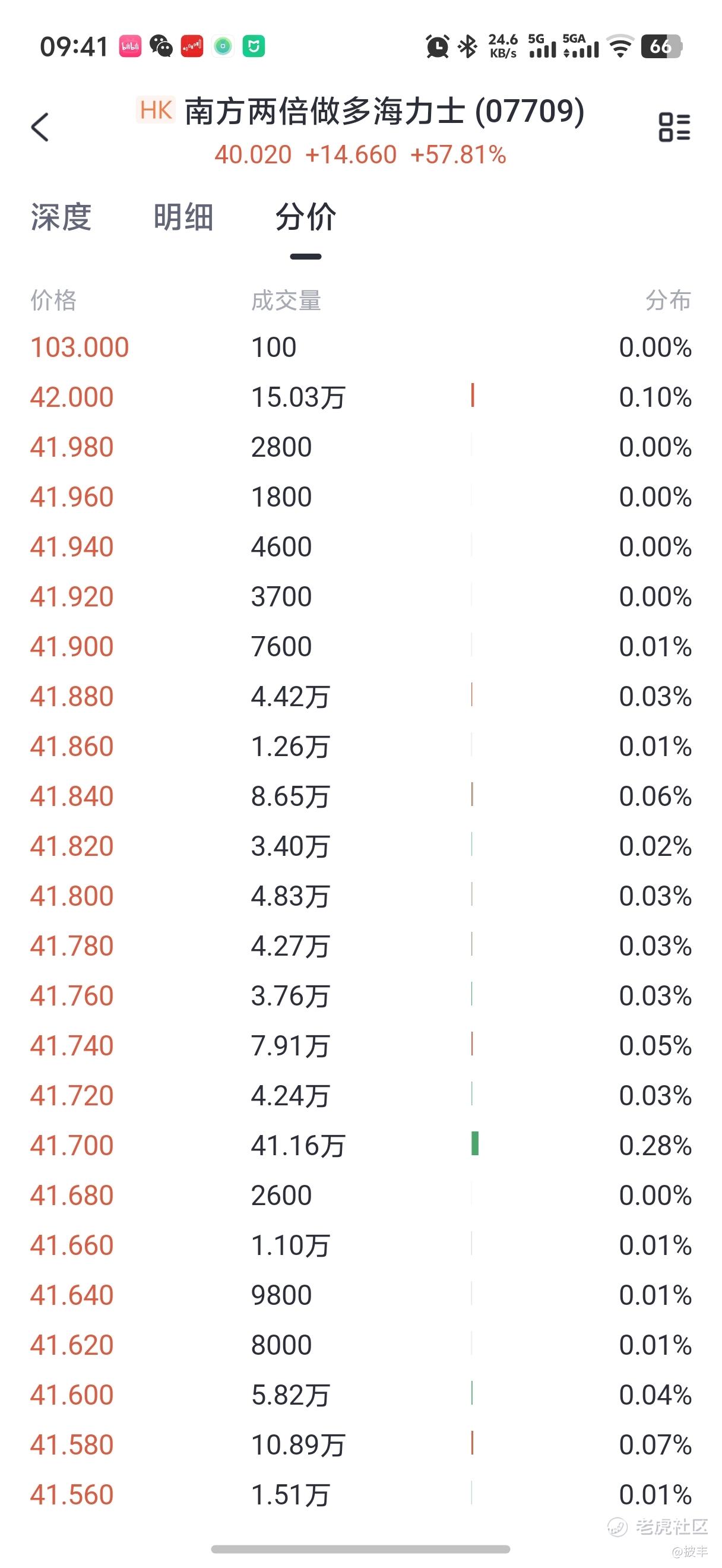This screenshot has width=722, height=1568.
Task: Switch to the 明细 tab
Action: 183,217
